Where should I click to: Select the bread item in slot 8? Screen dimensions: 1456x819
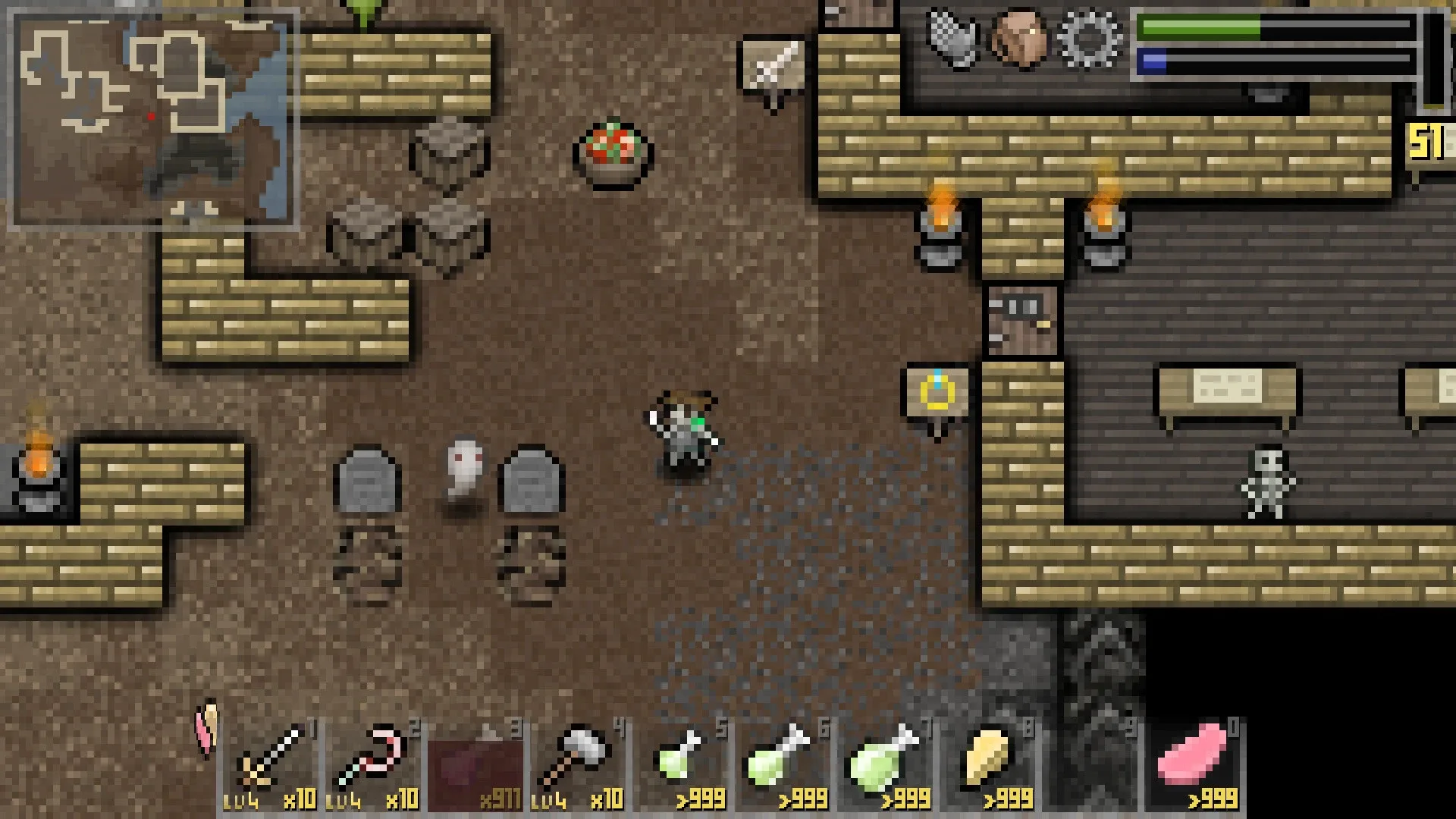pos(987,764)
